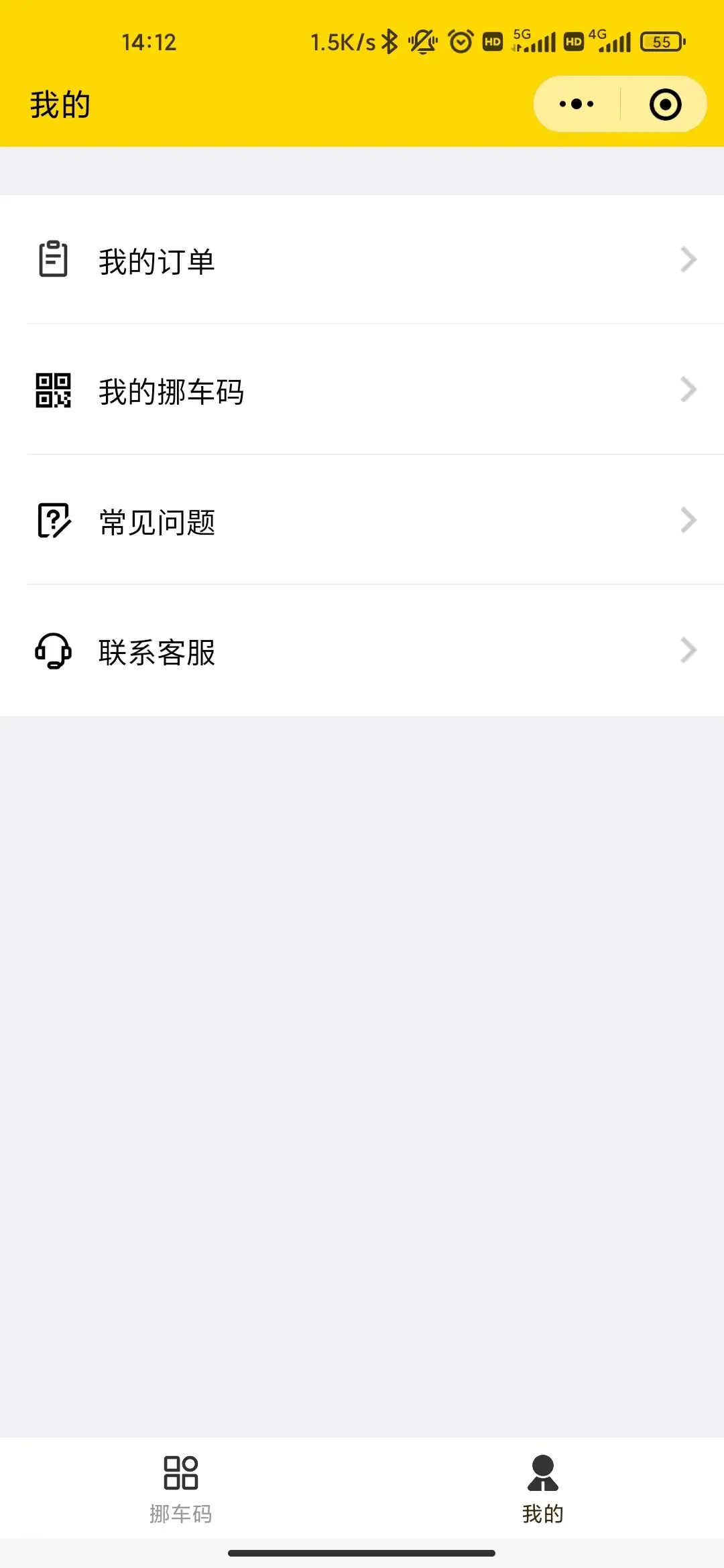Image resolution: width=724 pixels, height=1568 pixels.
Task: Switch to the 挪车码 tab
Action: pos(181,1489)
